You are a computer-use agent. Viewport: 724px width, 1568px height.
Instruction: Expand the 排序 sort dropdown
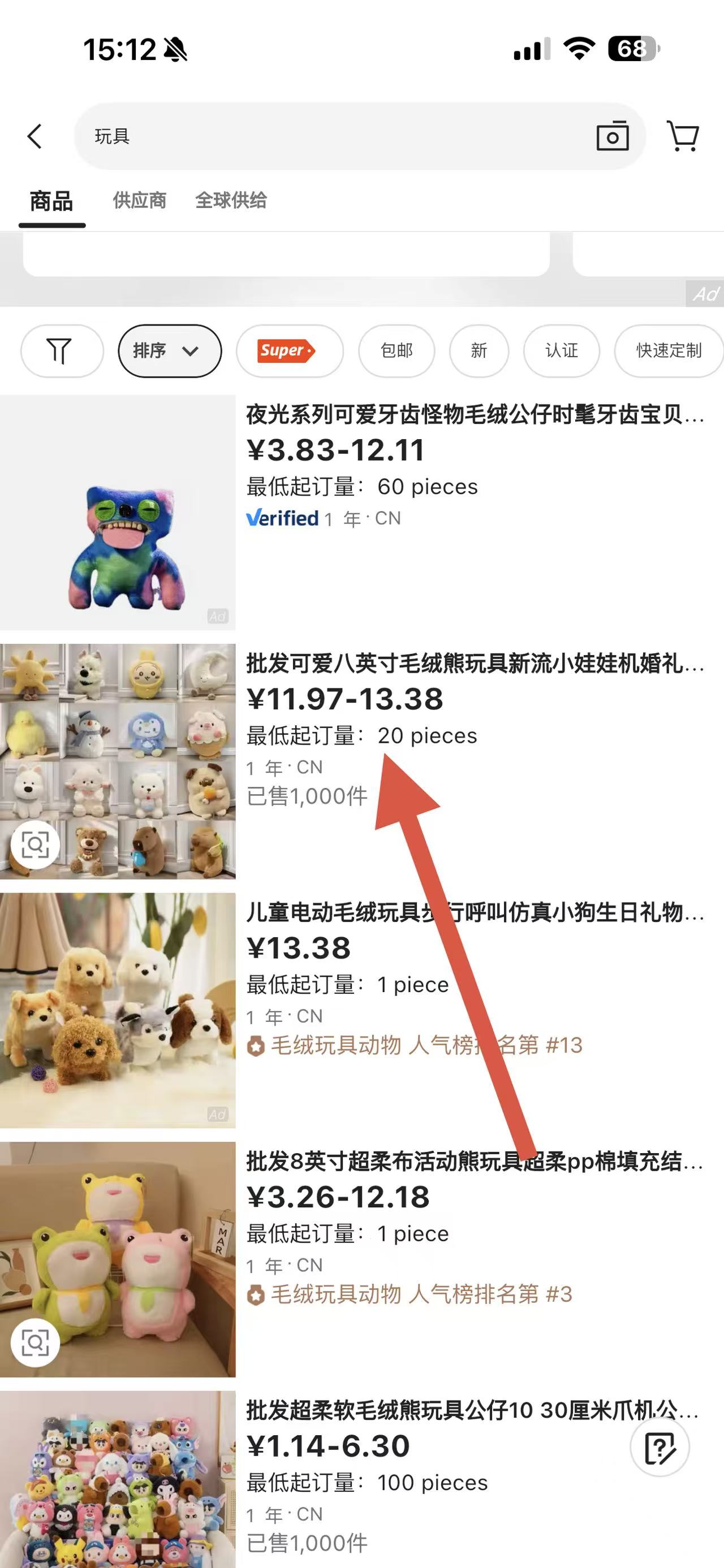point(169,351)
